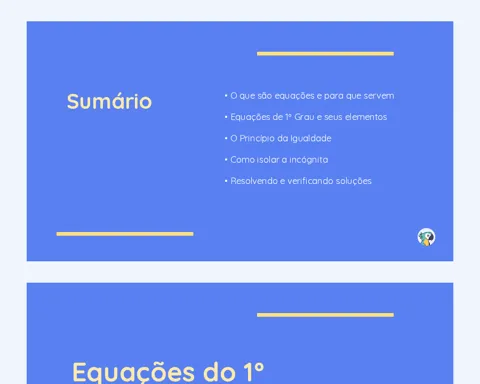
Task: Open the Sumário slide
Action: pyautogui.click(x=240, y=141)
